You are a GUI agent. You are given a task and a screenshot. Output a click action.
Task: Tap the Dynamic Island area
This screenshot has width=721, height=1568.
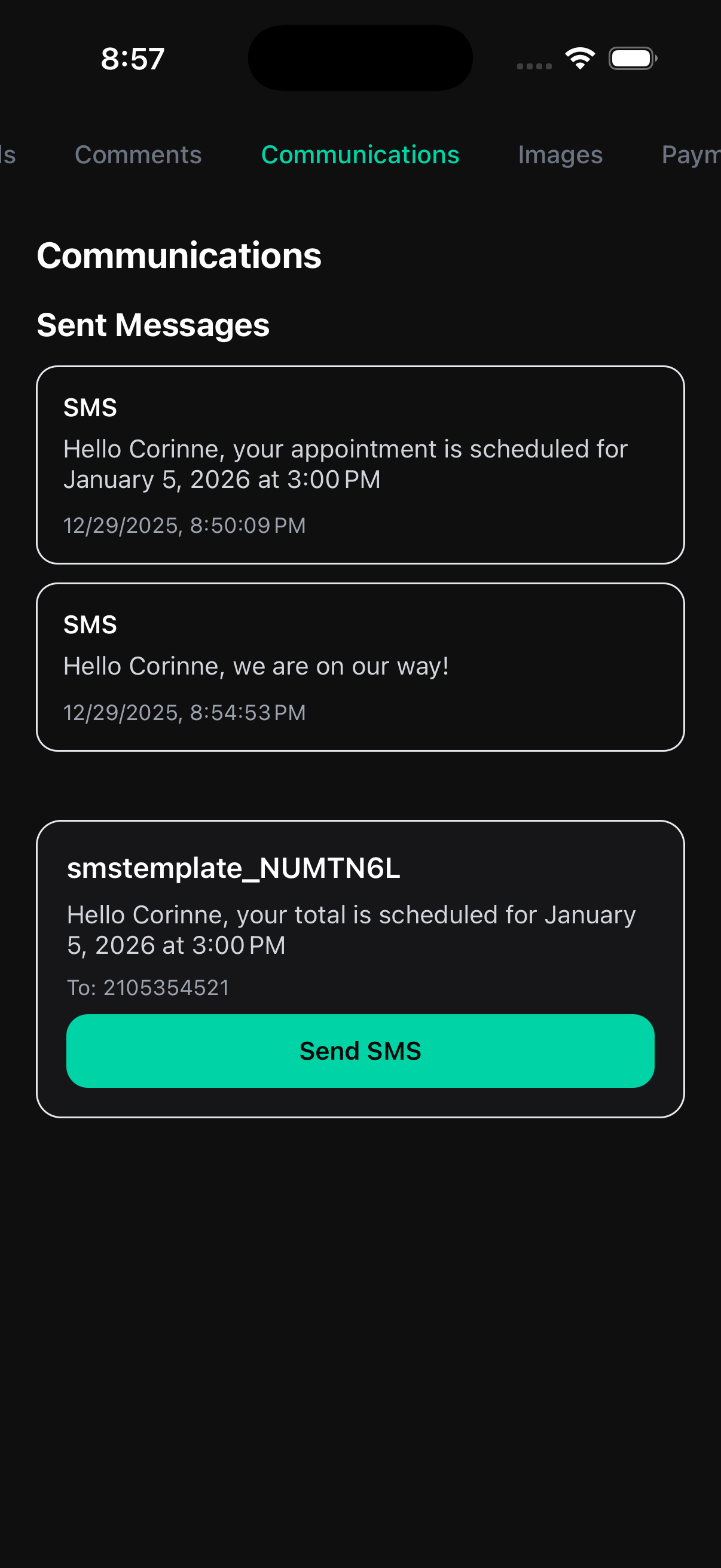click(x=360, y=57)
